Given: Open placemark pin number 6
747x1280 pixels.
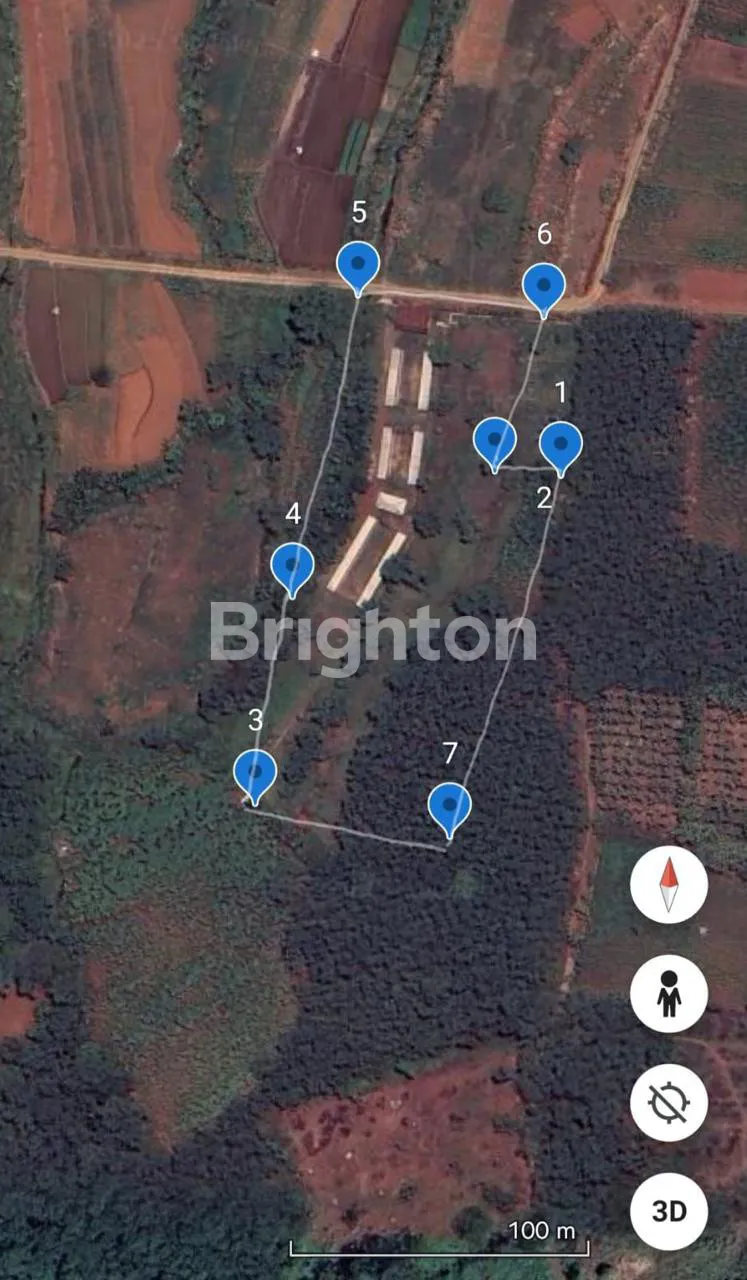Looking at the screenshot, I should [544, 287].
